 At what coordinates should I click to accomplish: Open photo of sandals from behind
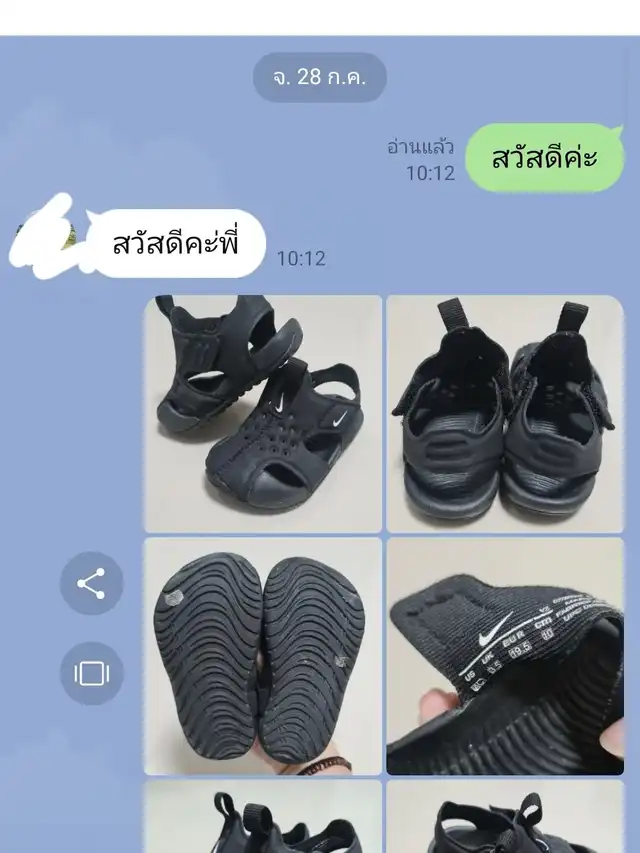(505, 413)
